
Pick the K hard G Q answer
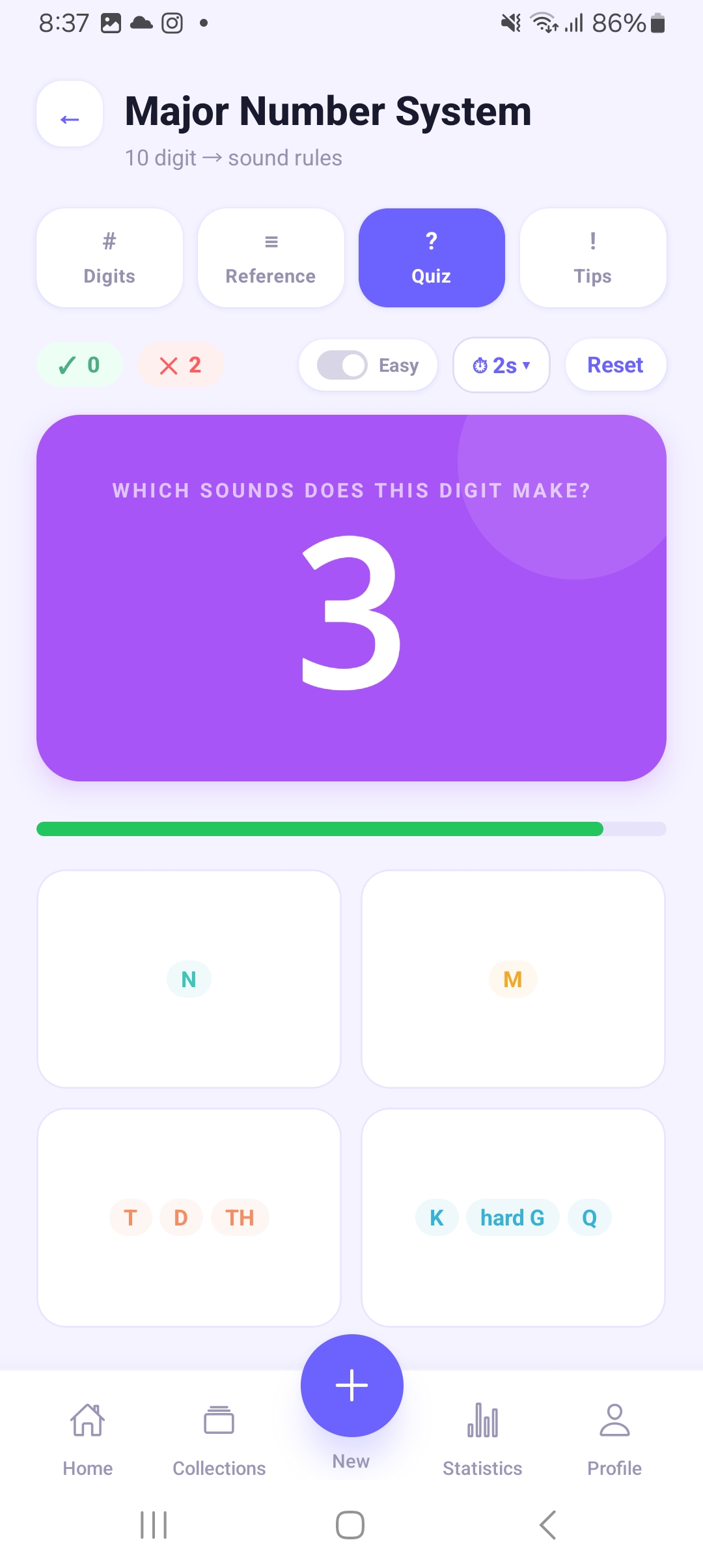[x=513, y=1218]
